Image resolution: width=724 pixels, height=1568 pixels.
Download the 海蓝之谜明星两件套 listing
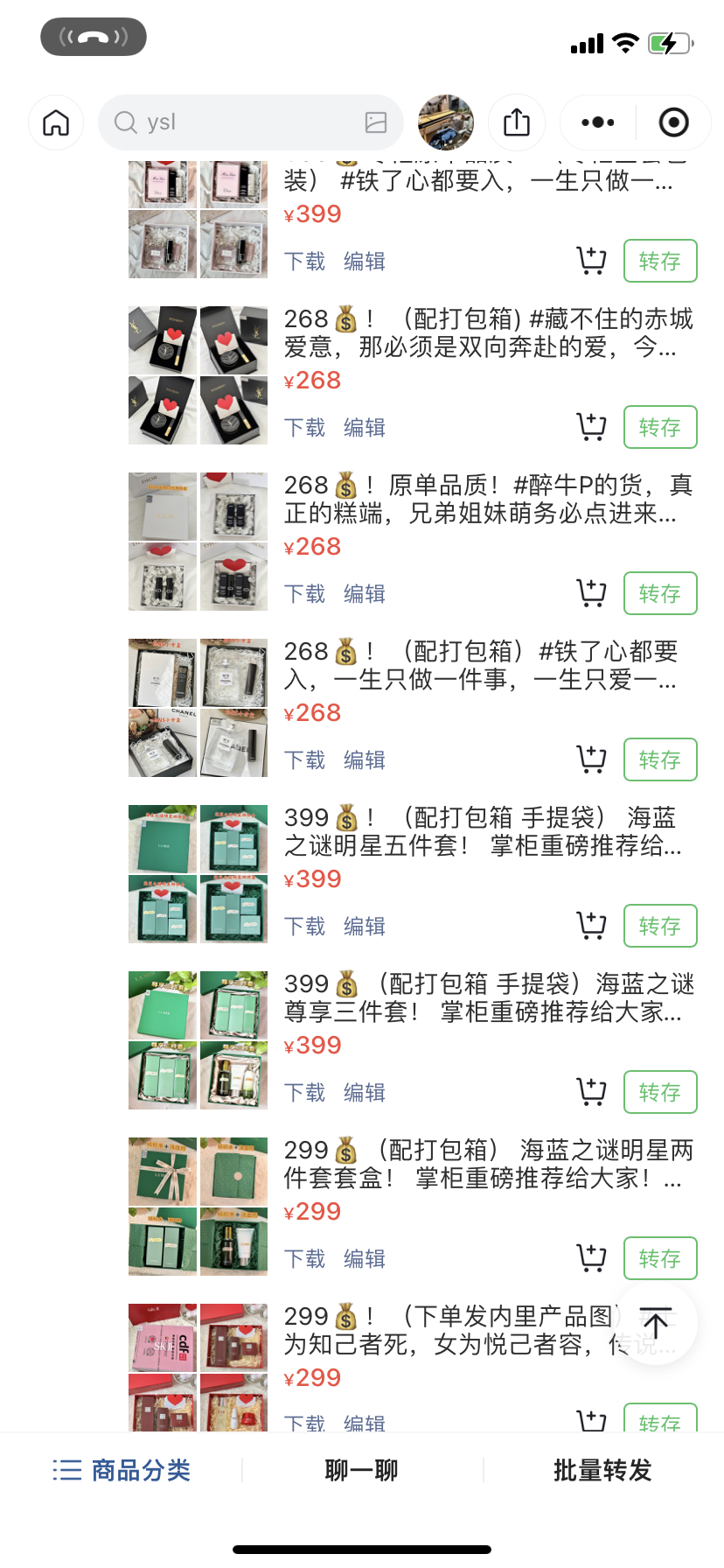(x=304, y=1259)
